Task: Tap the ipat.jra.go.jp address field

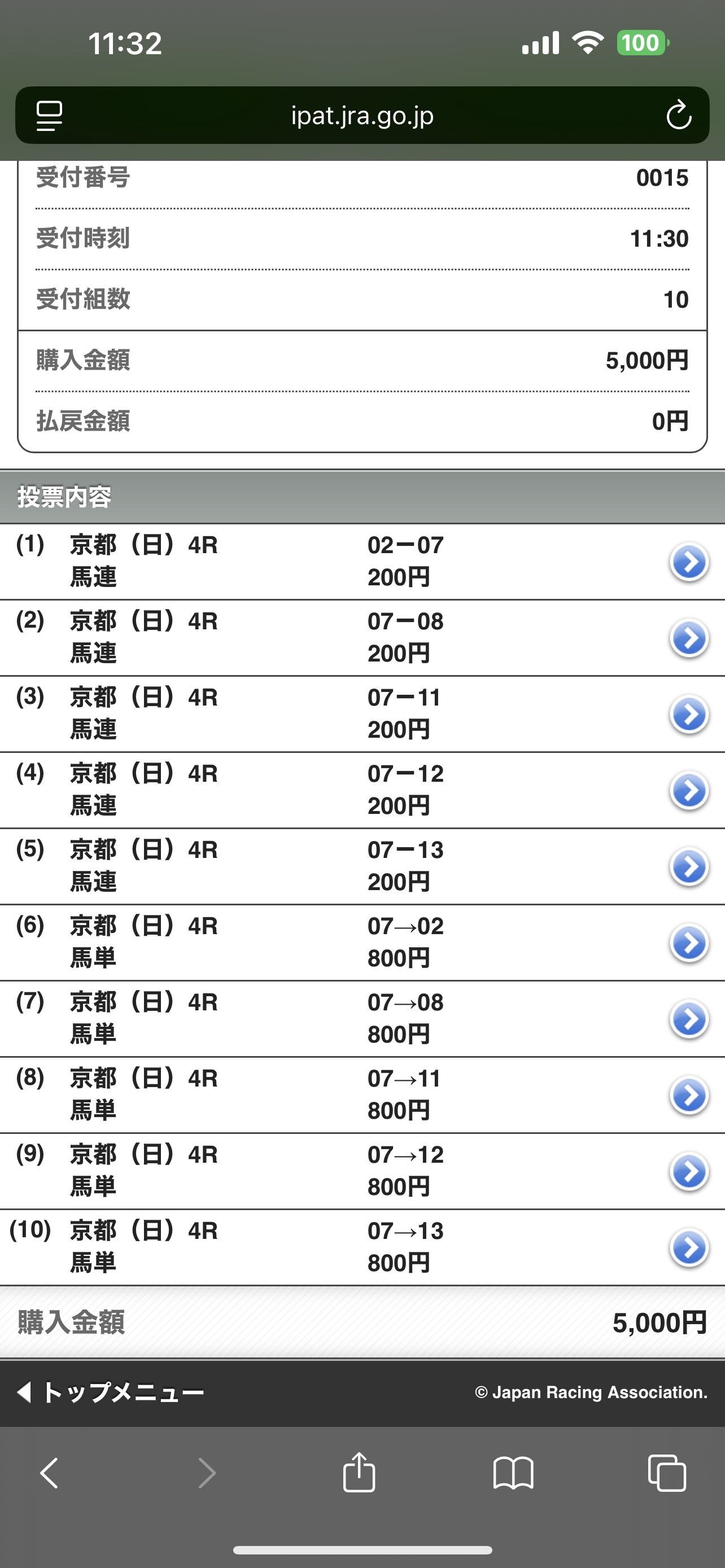Action: tap(362, 115)
